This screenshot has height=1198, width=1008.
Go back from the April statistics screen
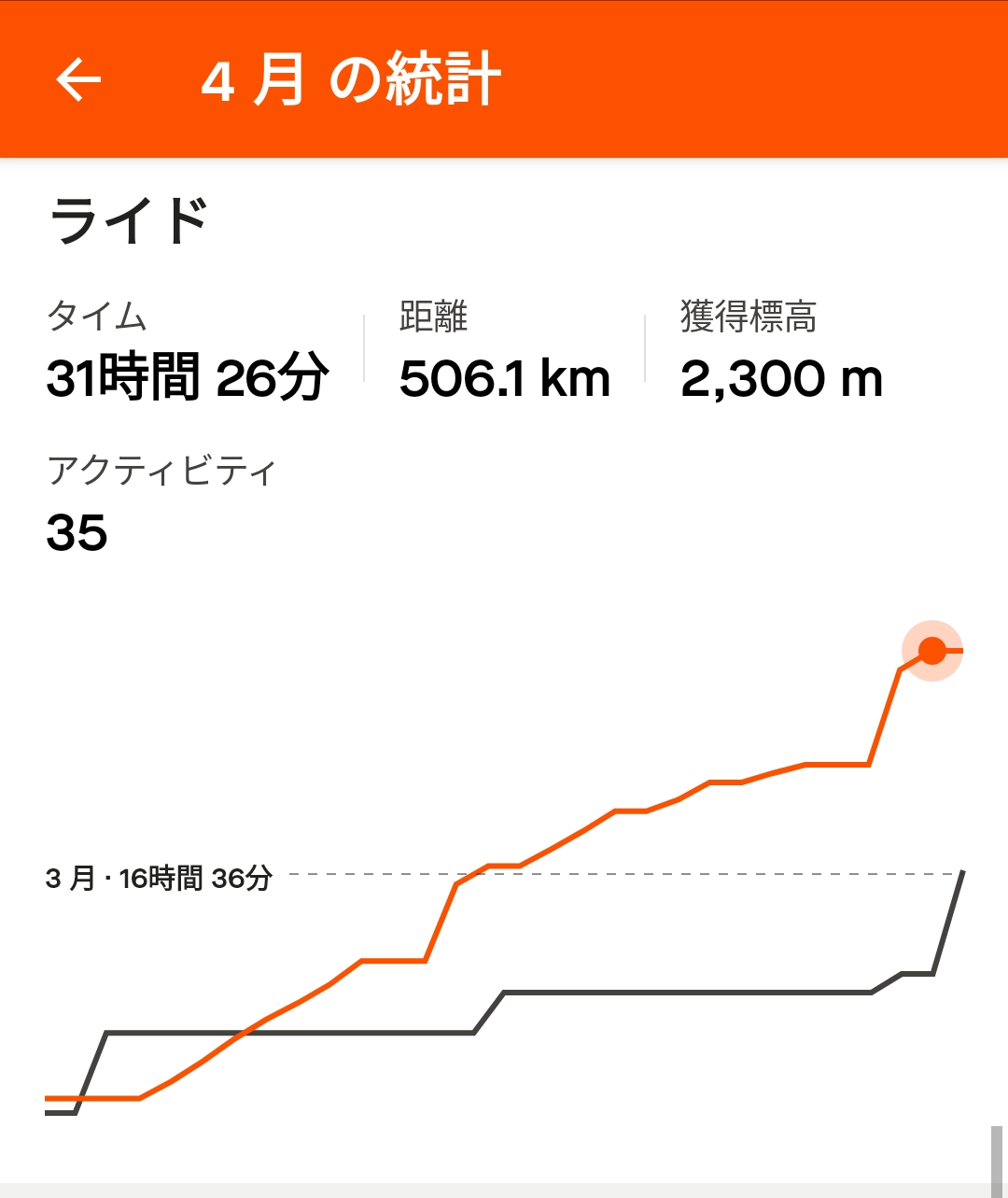(x=78, y=79)
